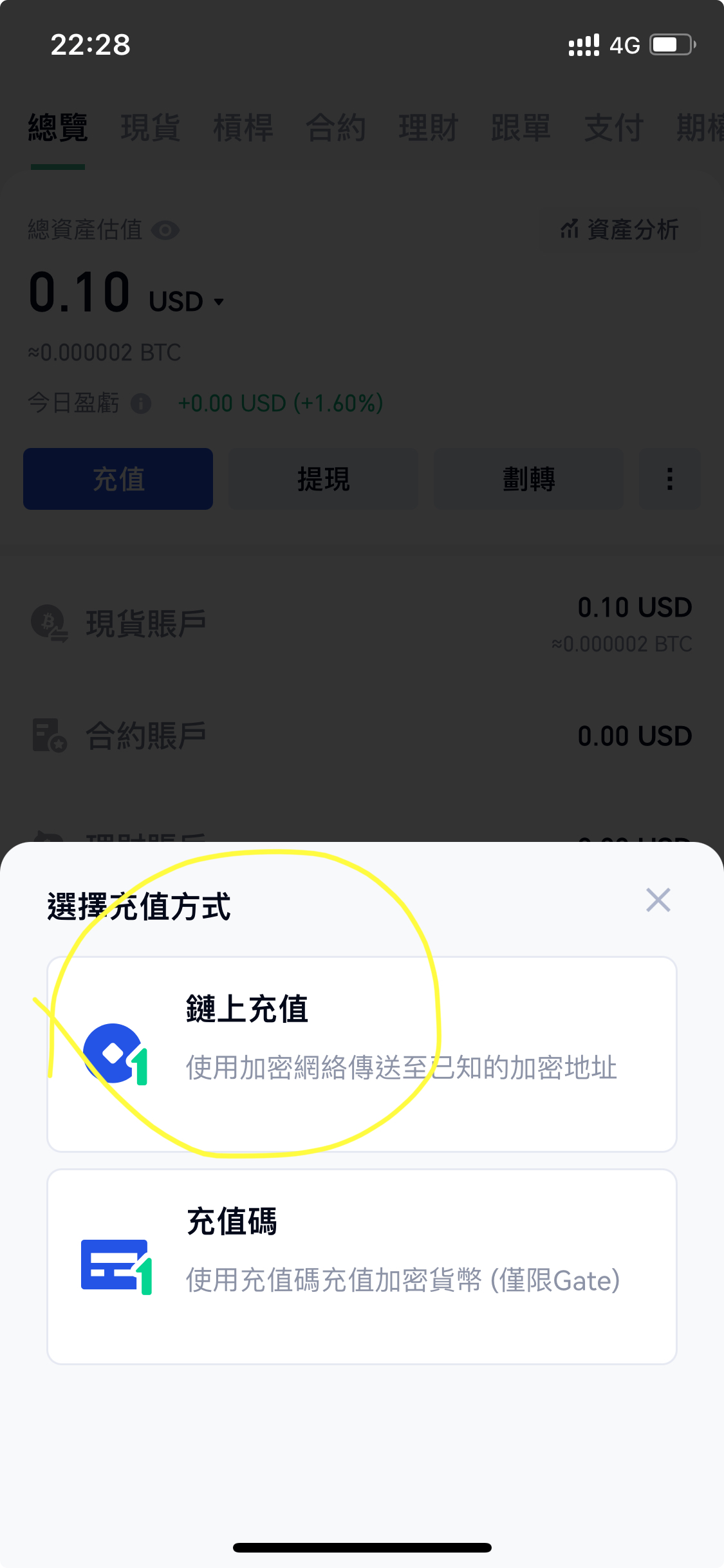Viewport: 724px width, 1568px height.
Task: Close the 選擇充值方式 sheet
Action: pyautogui.click(x=658, y=900)
